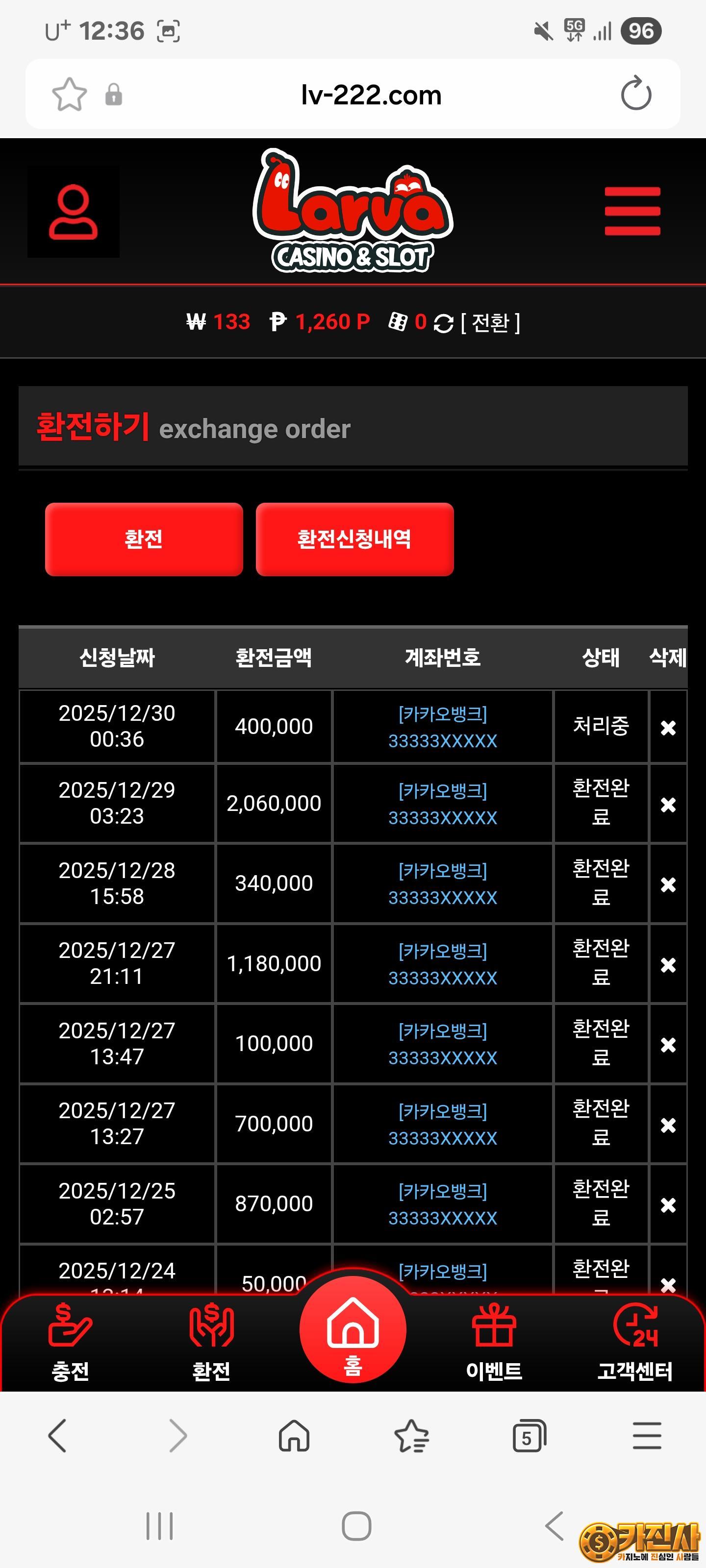
Task: Go back in the browser toolbar
Action: pos(58,1437)
